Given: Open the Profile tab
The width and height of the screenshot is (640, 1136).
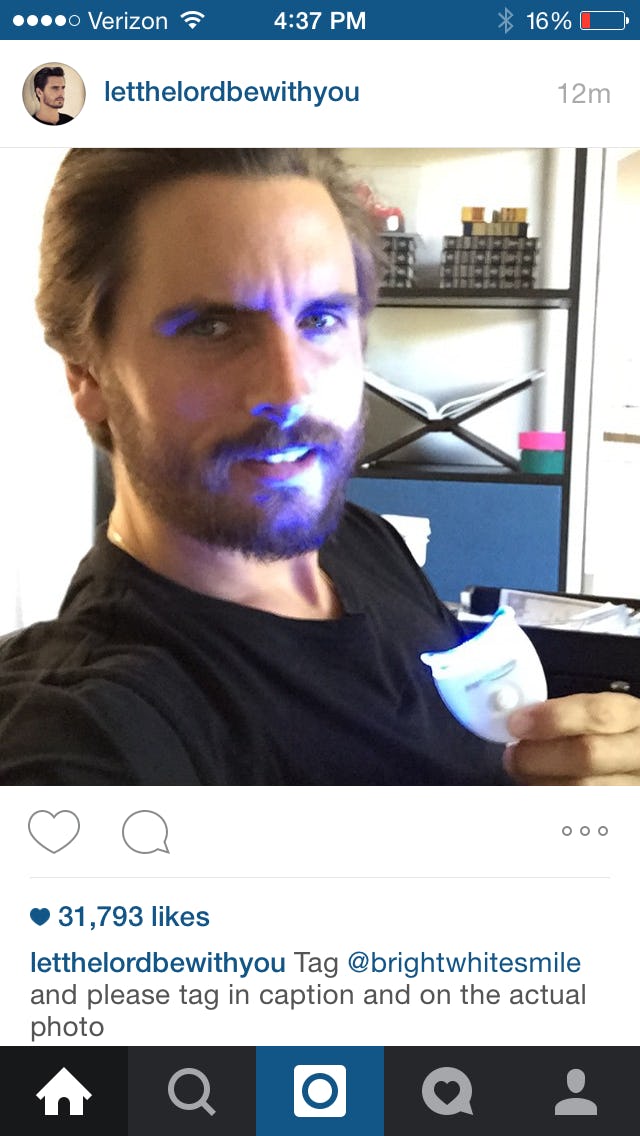Looking at the screenshot, I should (x=576, y=1091).
